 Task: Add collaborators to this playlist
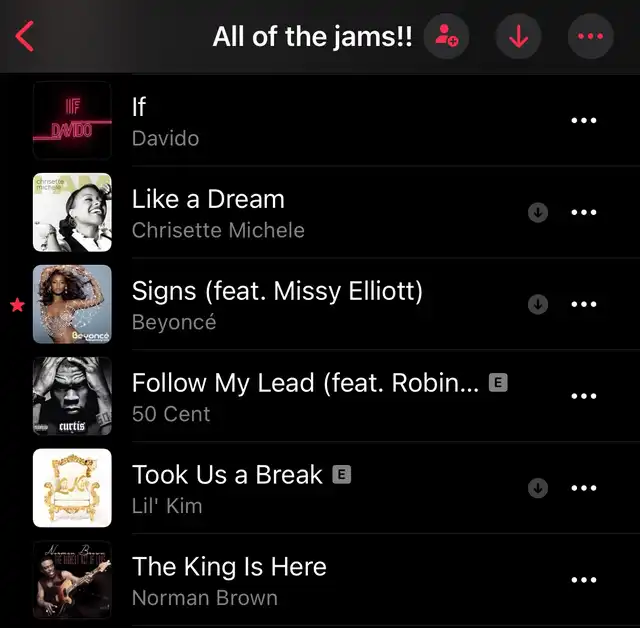pyautogui.click(x=446, y=37)
